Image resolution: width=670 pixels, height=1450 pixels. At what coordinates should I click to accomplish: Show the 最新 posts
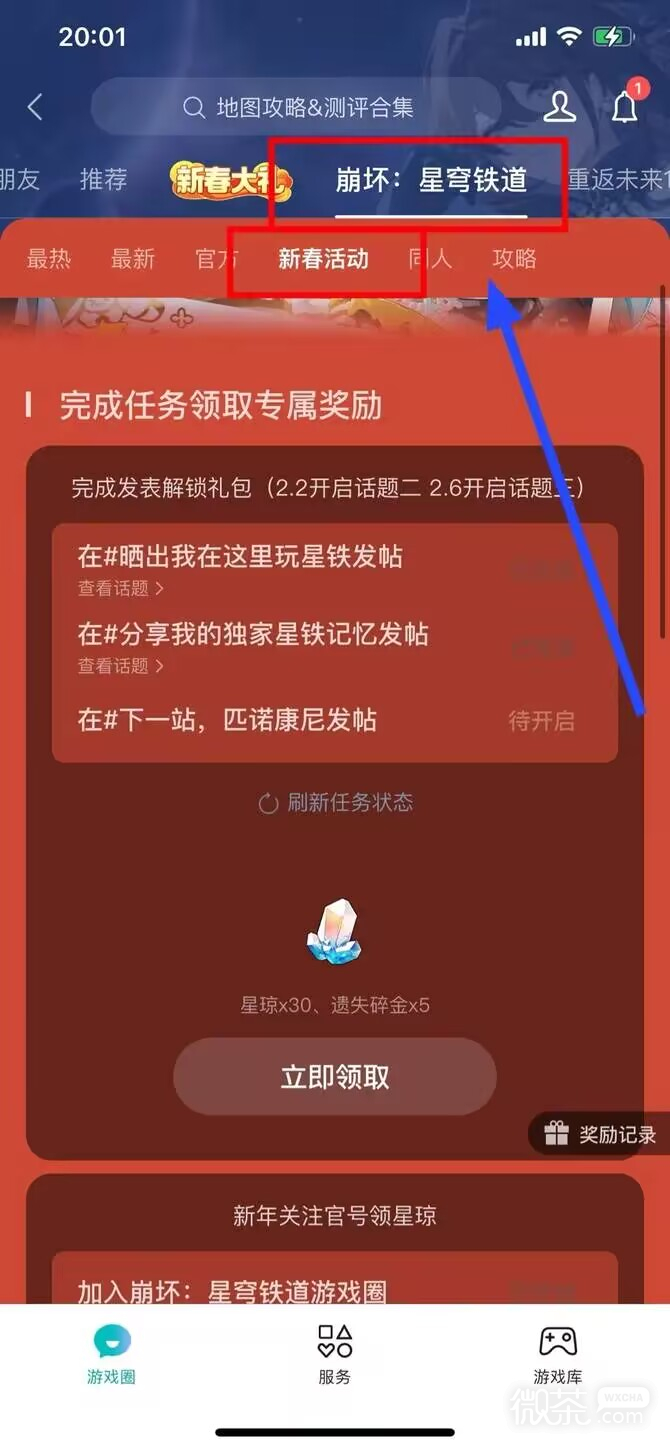point(133,259)
